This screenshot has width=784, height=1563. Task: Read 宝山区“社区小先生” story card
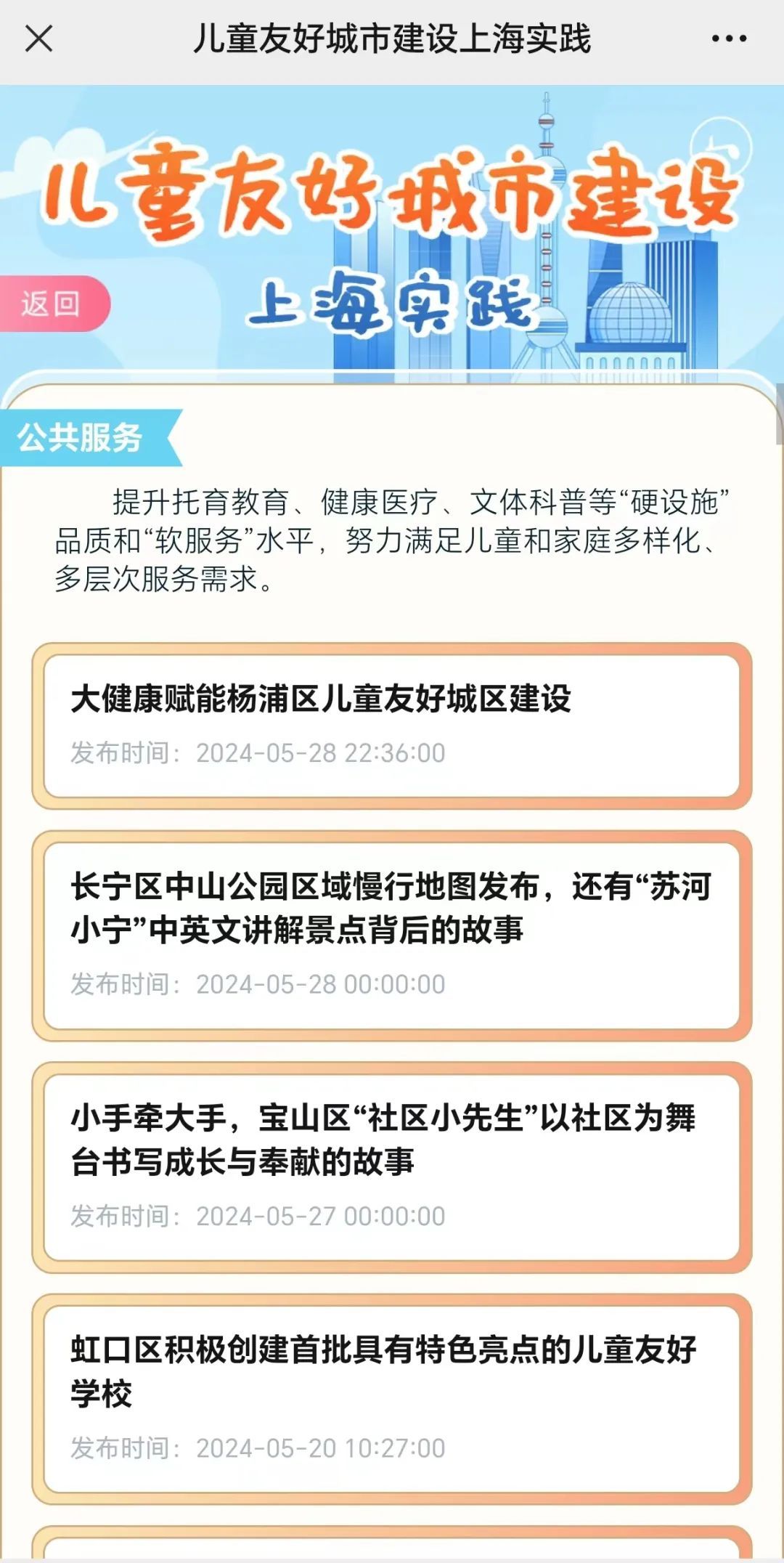(392, 1166)
